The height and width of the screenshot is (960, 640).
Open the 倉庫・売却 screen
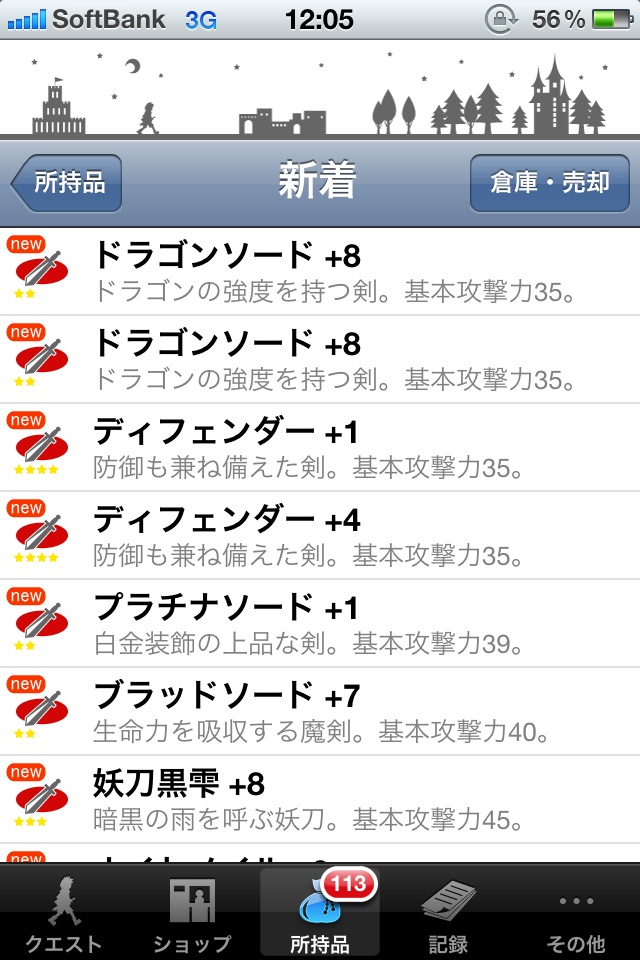coord(549,183)
